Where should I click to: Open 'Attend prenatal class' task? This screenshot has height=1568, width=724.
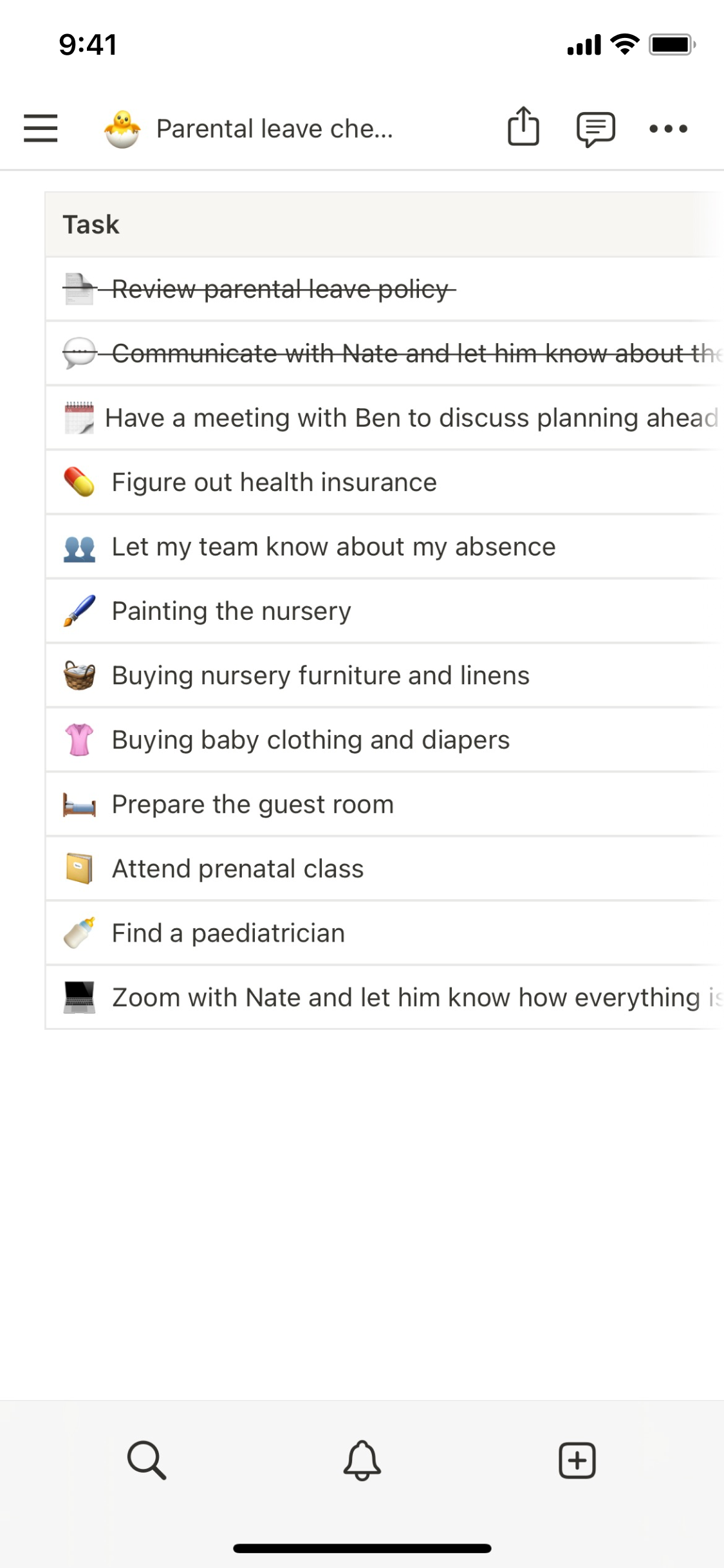pyautogui.click(x=237, y=868)
